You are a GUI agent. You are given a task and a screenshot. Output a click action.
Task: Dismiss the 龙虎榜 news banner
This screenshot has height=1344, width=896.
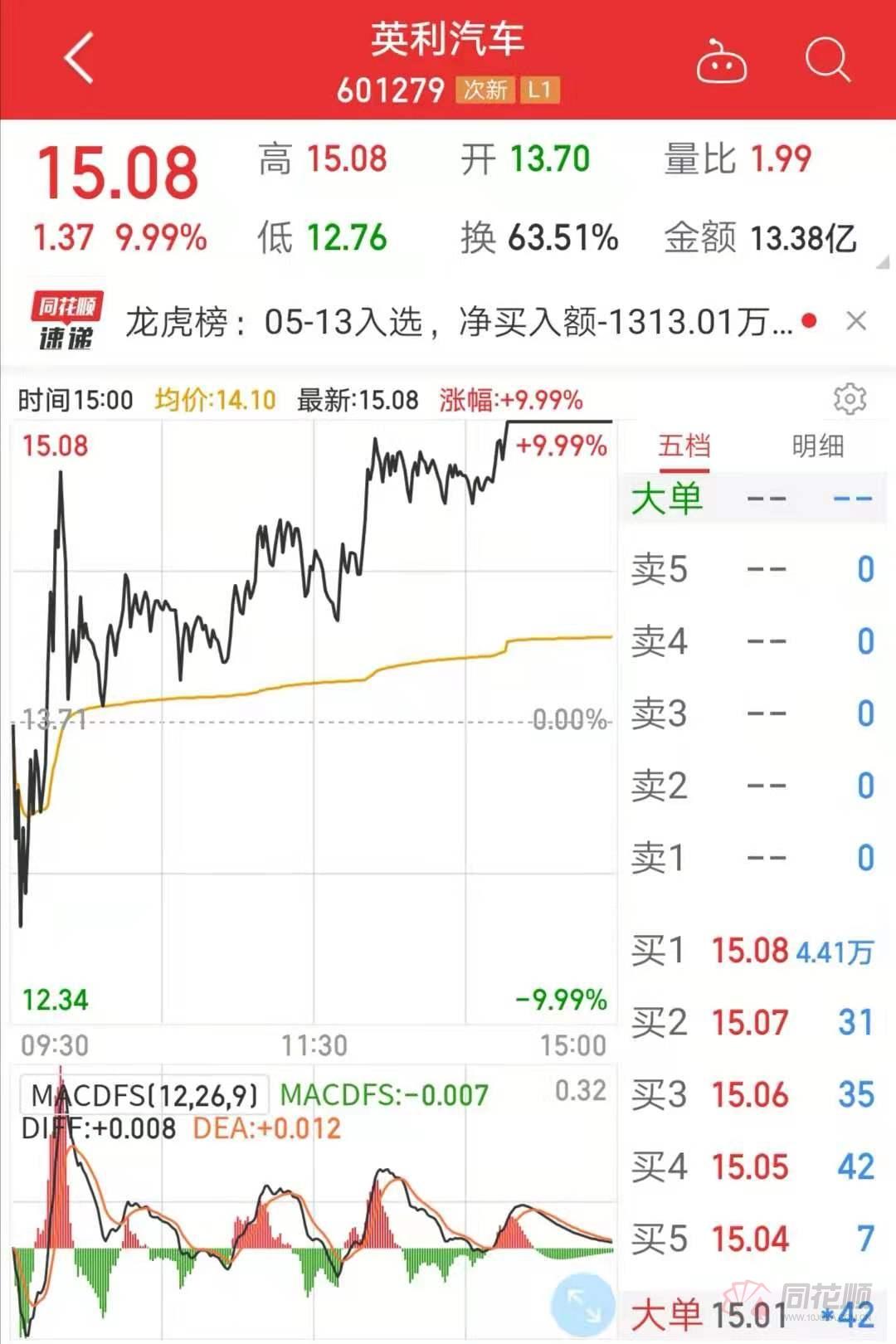[x=856, y=321]
